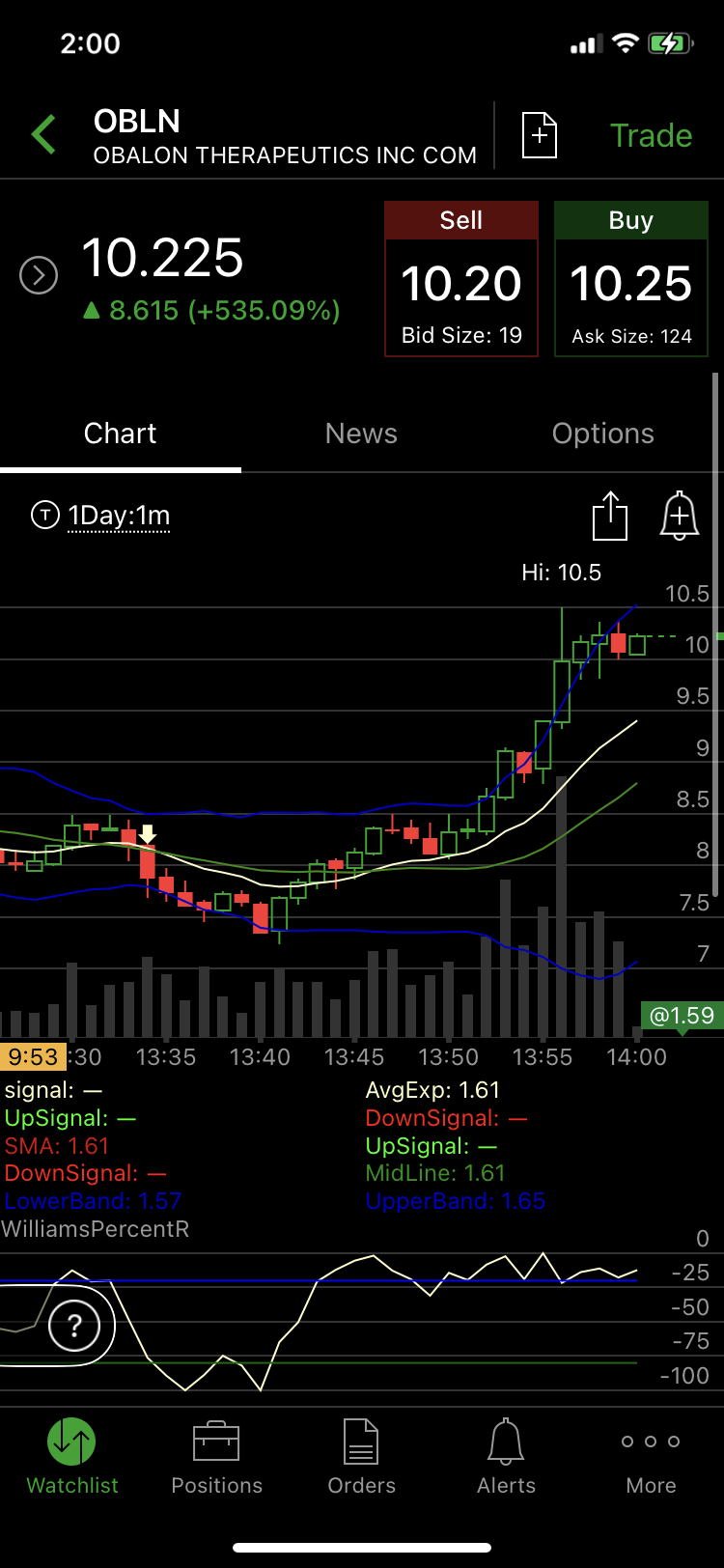The height and width of the screenshot is (1568, 724).
Task: Create a price alert with the bell-plus icon
Action: click(680, 515)
